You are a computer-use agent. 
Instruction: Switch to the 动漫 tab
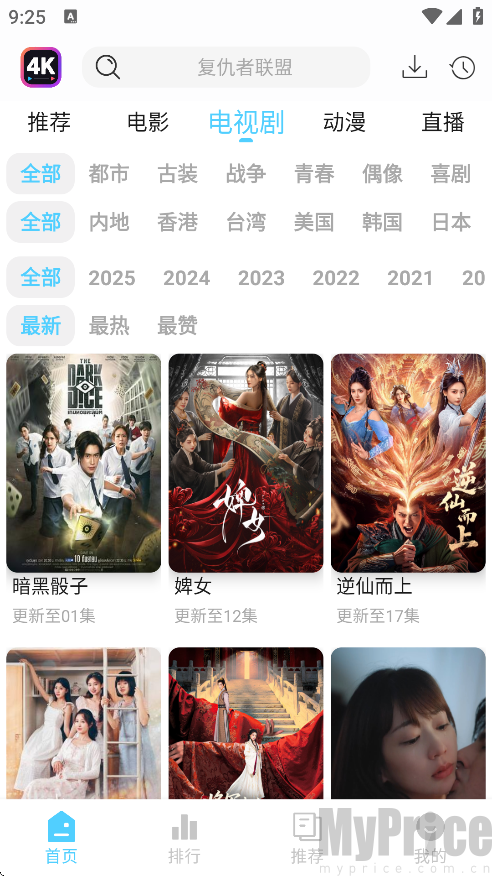click(344, 122)
